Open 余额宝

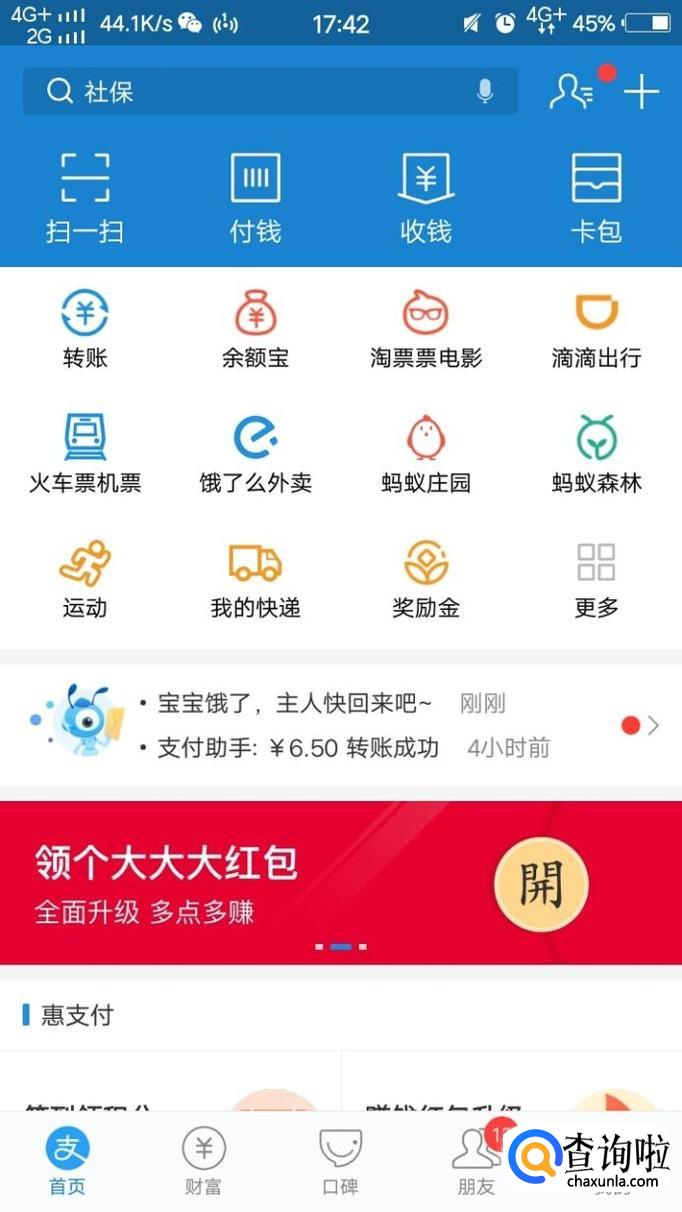(255, 330)
